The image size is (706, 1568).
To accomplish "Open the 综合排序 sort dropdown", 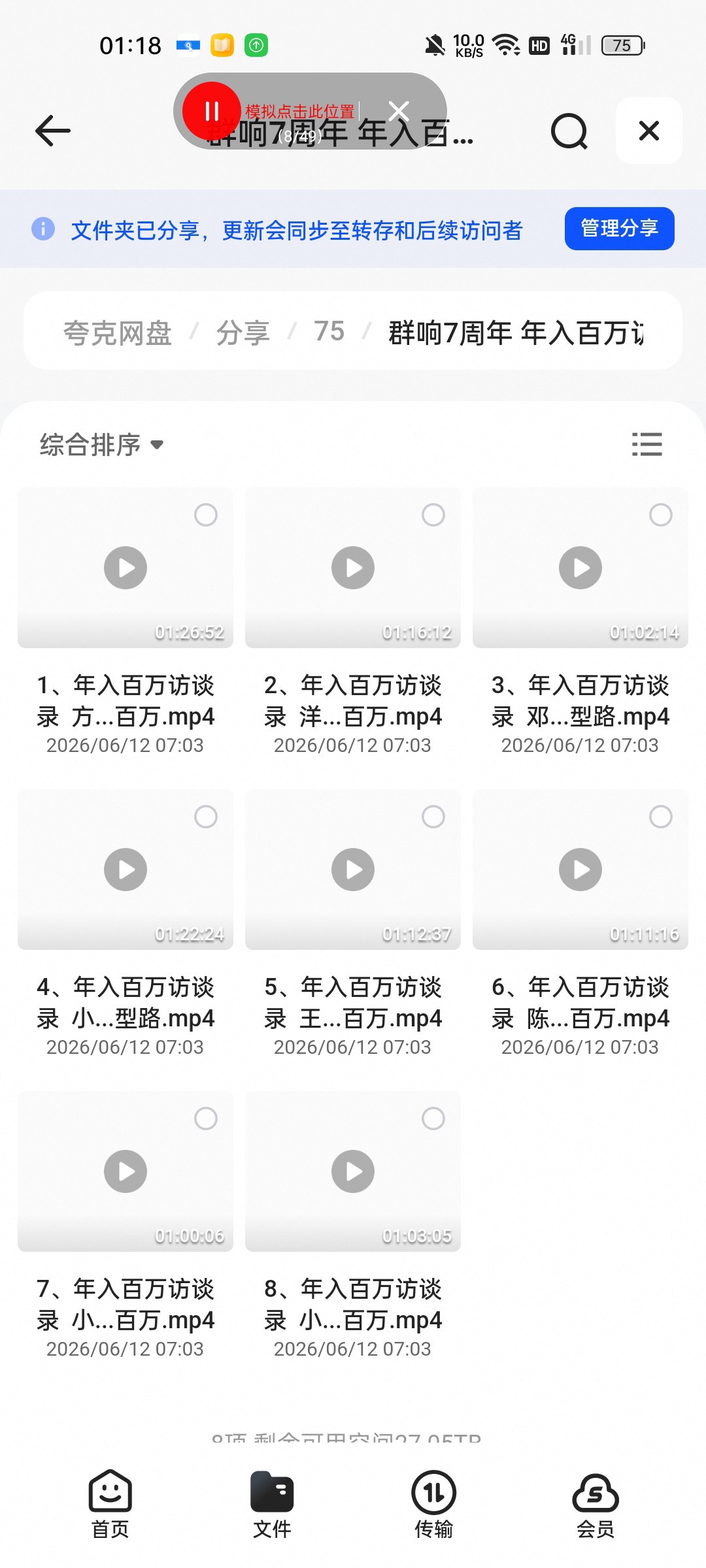I will point(101,445).
